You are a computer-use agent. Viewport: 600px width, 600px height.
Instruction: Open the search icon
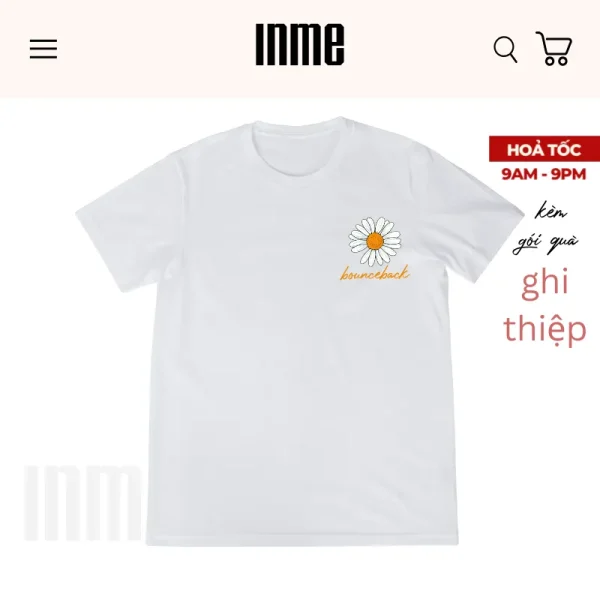(505, 49)
